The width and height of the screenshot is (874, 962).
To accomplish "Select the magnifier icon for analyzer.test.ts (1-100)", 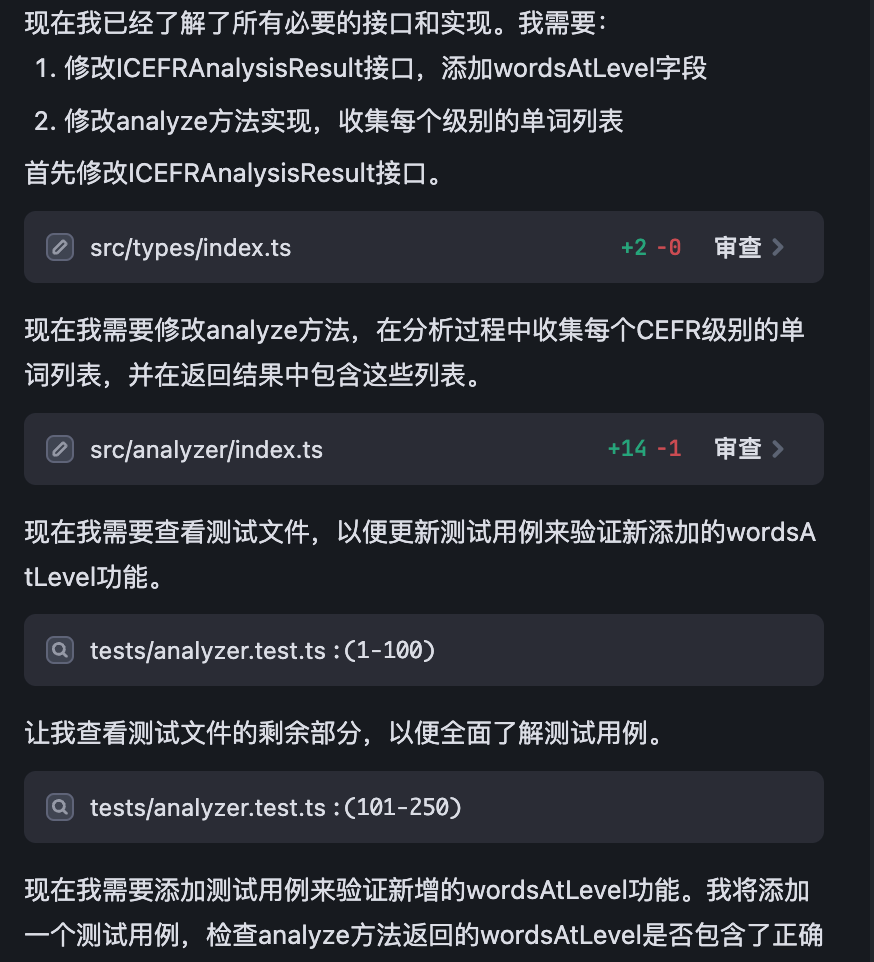I will pyautogui.click(x=60, y=650).
